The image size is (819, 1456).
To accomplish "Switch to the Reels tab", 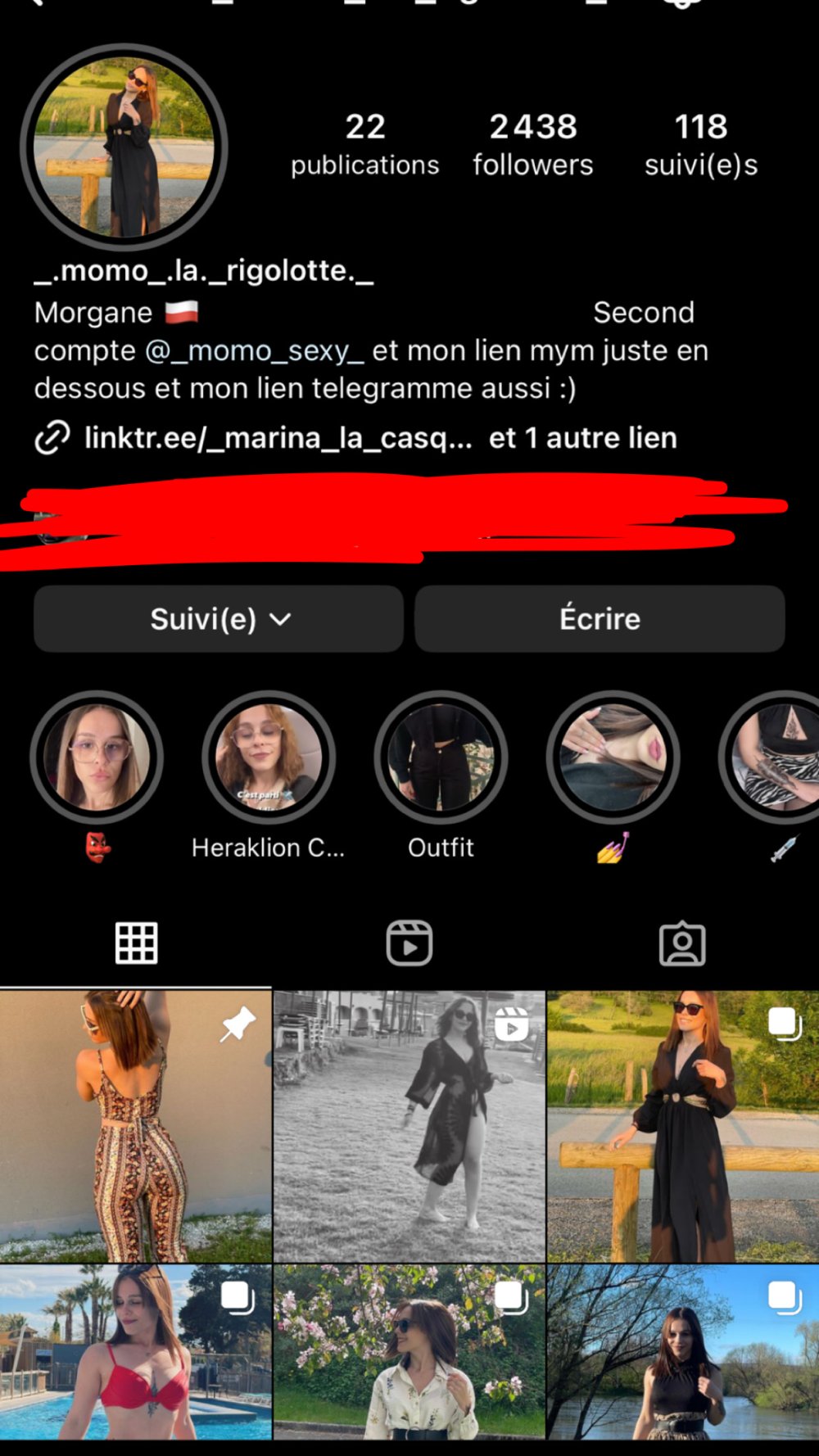I will coord(409,943).
